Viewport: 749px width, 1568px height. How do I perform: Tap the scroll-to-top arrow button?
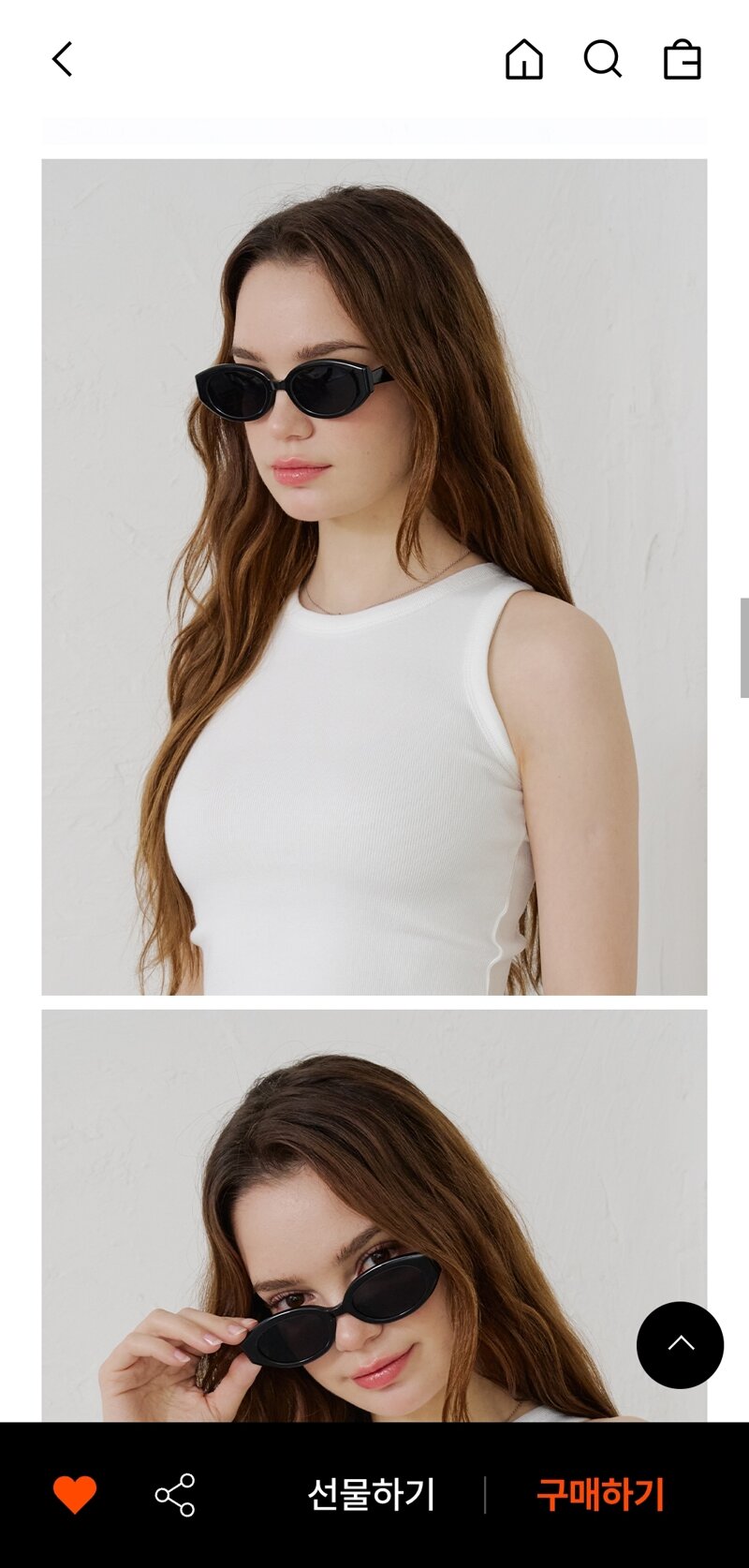[680, 1345]
